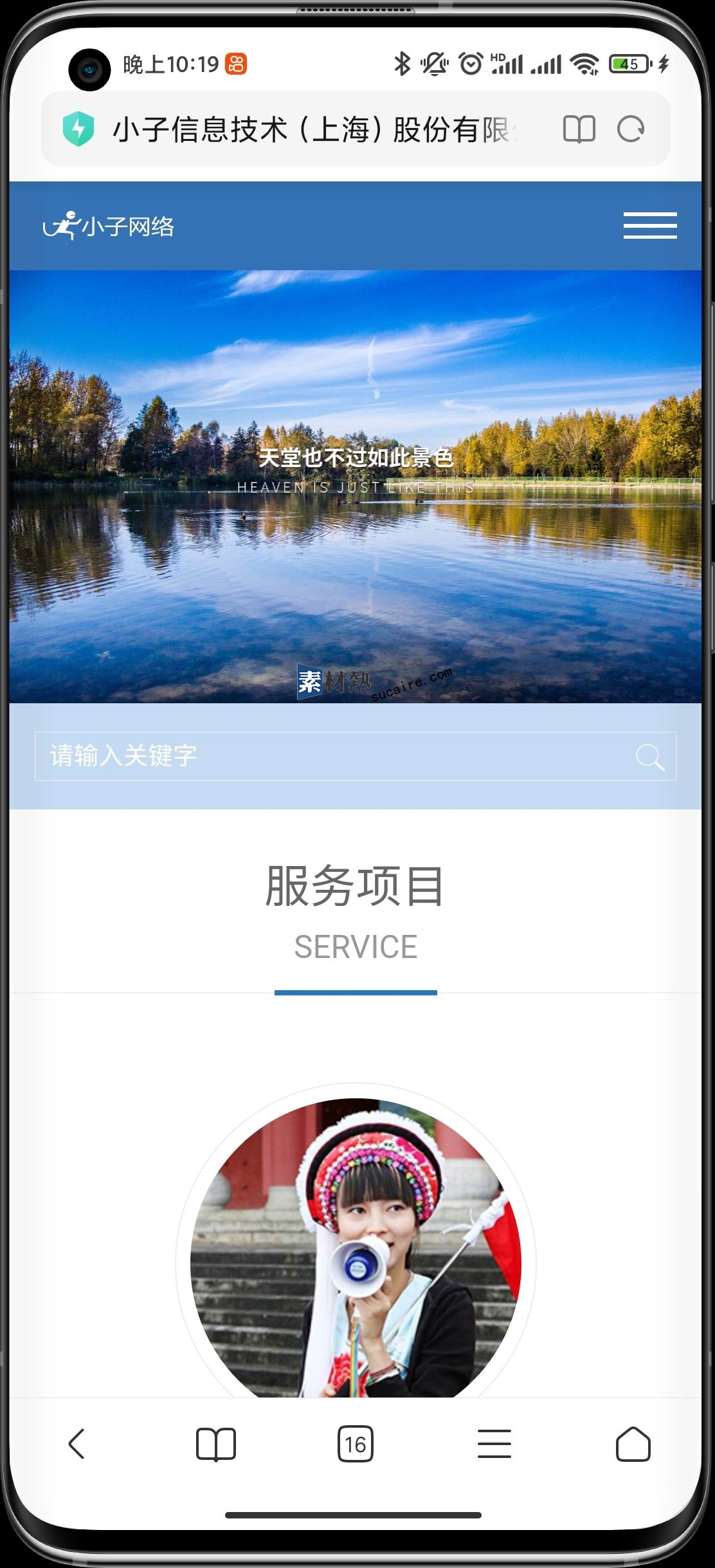The image size is (715, 1568).
Task: Open reader mode from address bar
Action: point(579,129)
